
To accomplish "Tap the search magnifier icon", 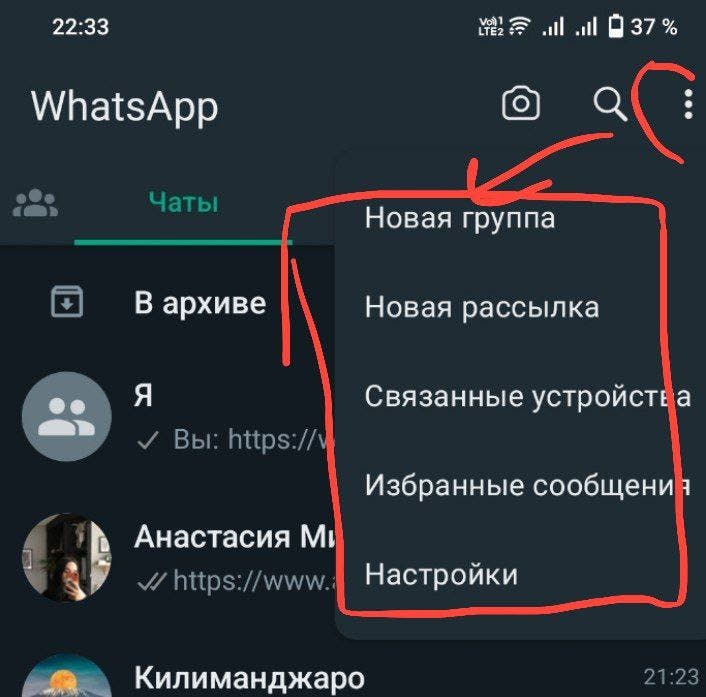I will tap(609, 104).
